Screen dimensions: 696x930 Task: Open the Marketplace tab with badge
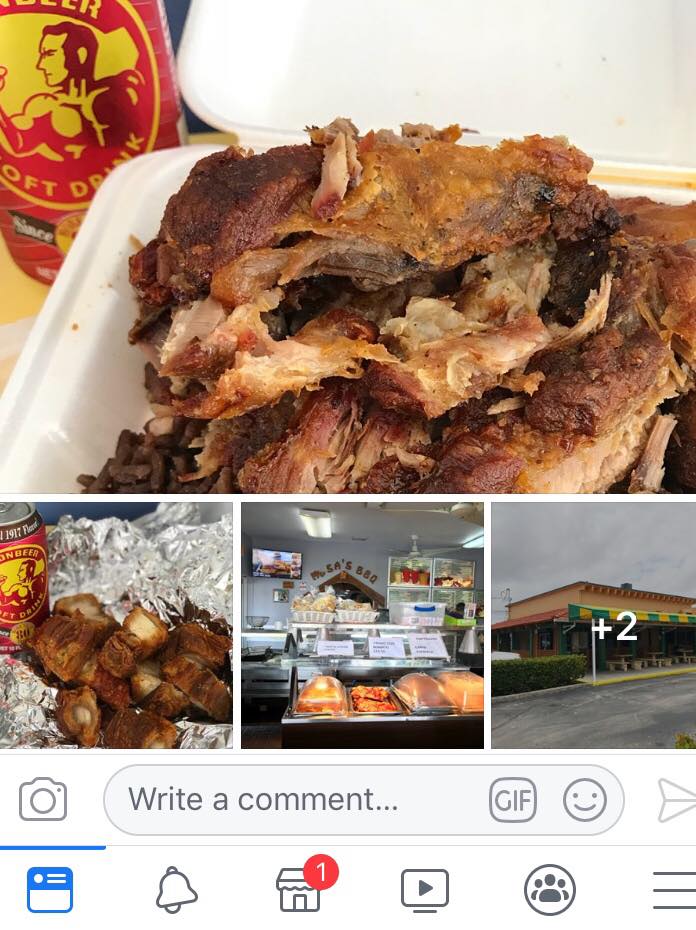[300, 889]
